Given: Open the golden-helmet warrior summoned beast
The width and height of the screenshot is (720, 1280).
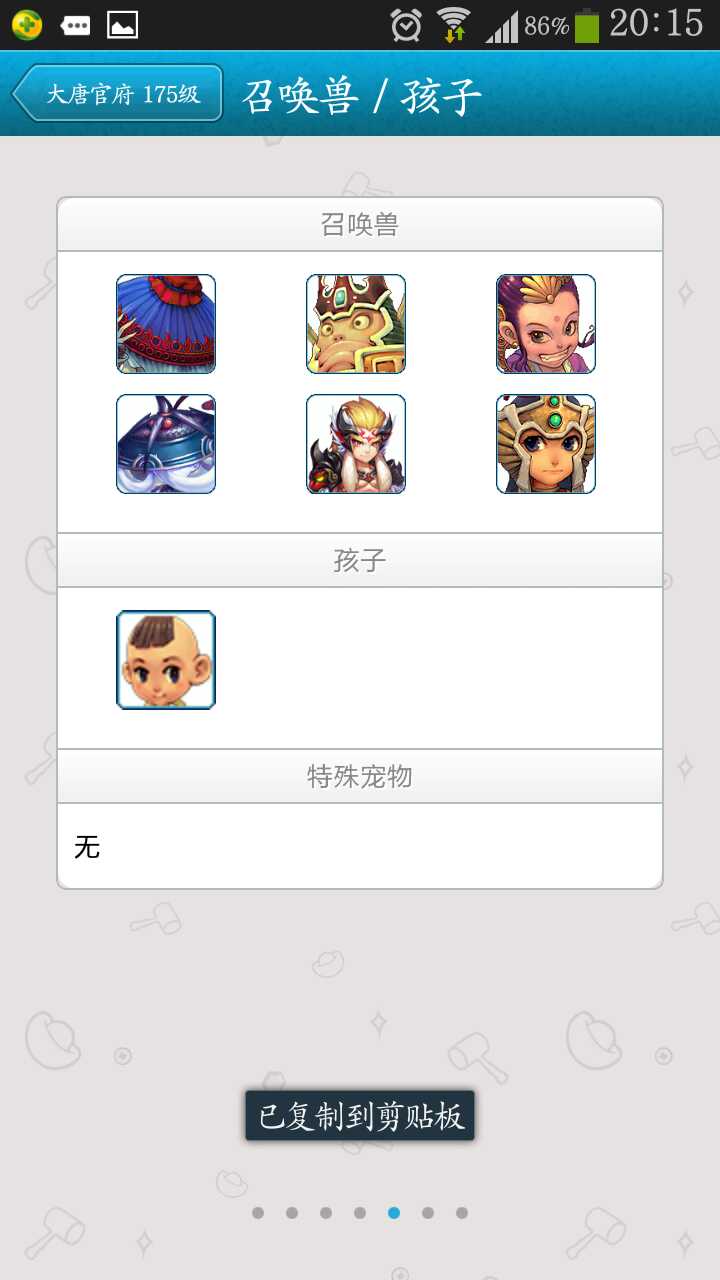Looking at the screenshot, I should point(546,444).
